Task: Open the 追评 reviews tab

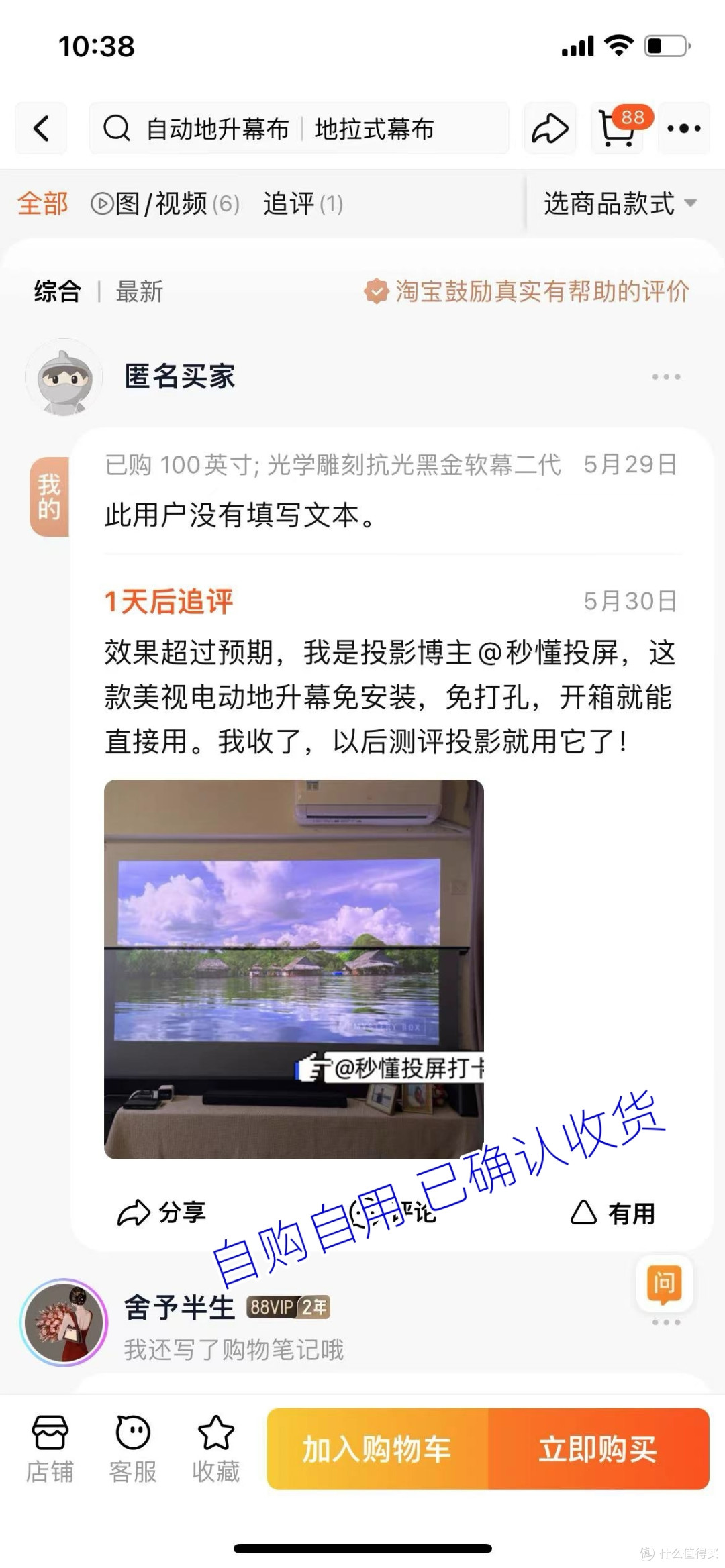Action: [301, 205]
